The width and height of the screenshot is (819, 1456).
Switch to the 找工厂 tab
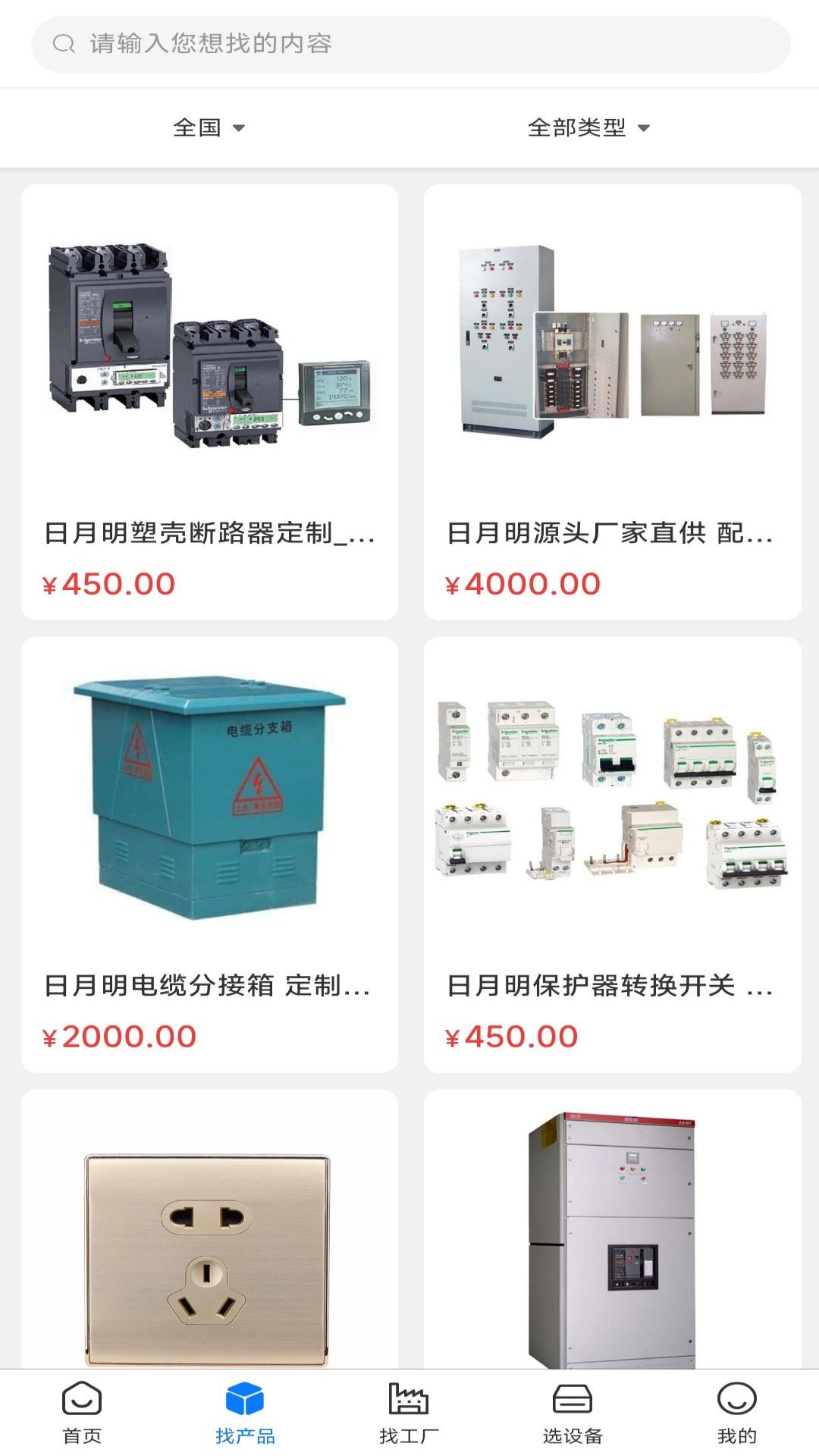(x=409, y=1410)
